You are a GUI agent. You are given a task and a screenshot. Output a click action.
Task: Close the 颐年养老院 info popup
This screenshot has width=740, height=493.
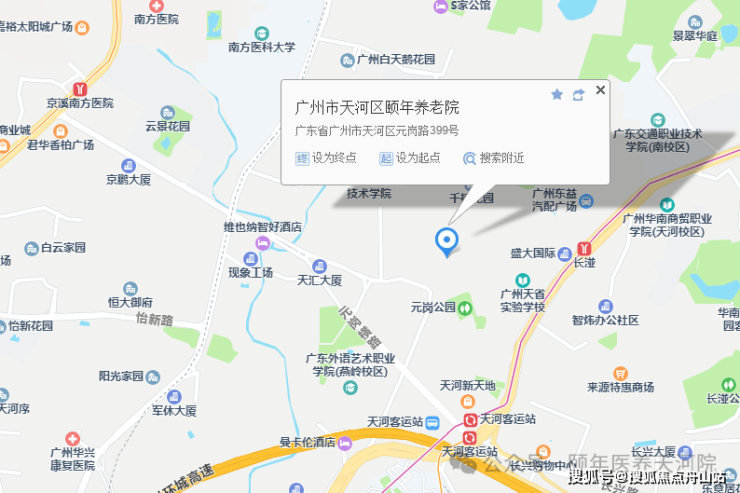600,90
